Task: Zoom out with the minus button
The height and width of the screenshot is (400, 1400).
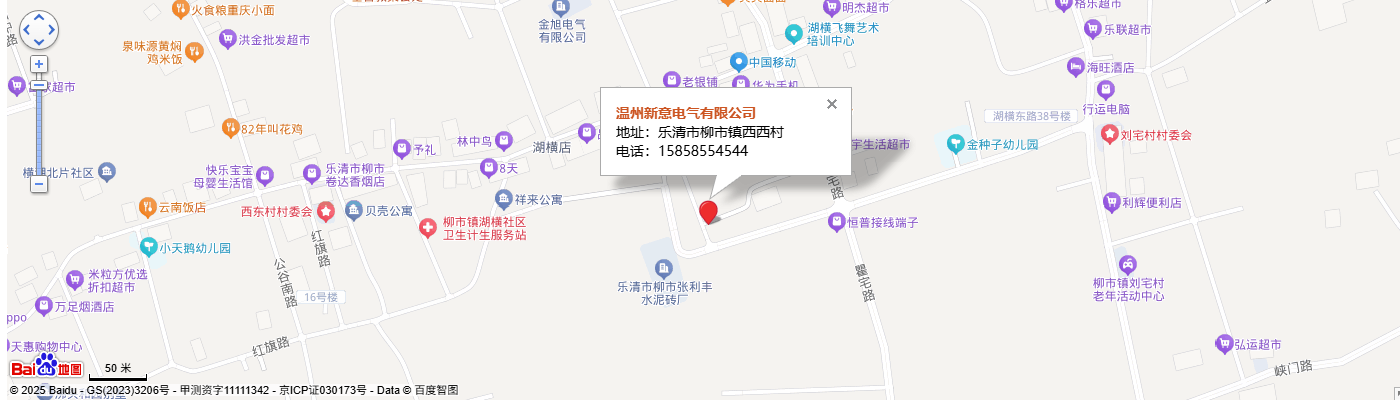Action: [39, 184]
